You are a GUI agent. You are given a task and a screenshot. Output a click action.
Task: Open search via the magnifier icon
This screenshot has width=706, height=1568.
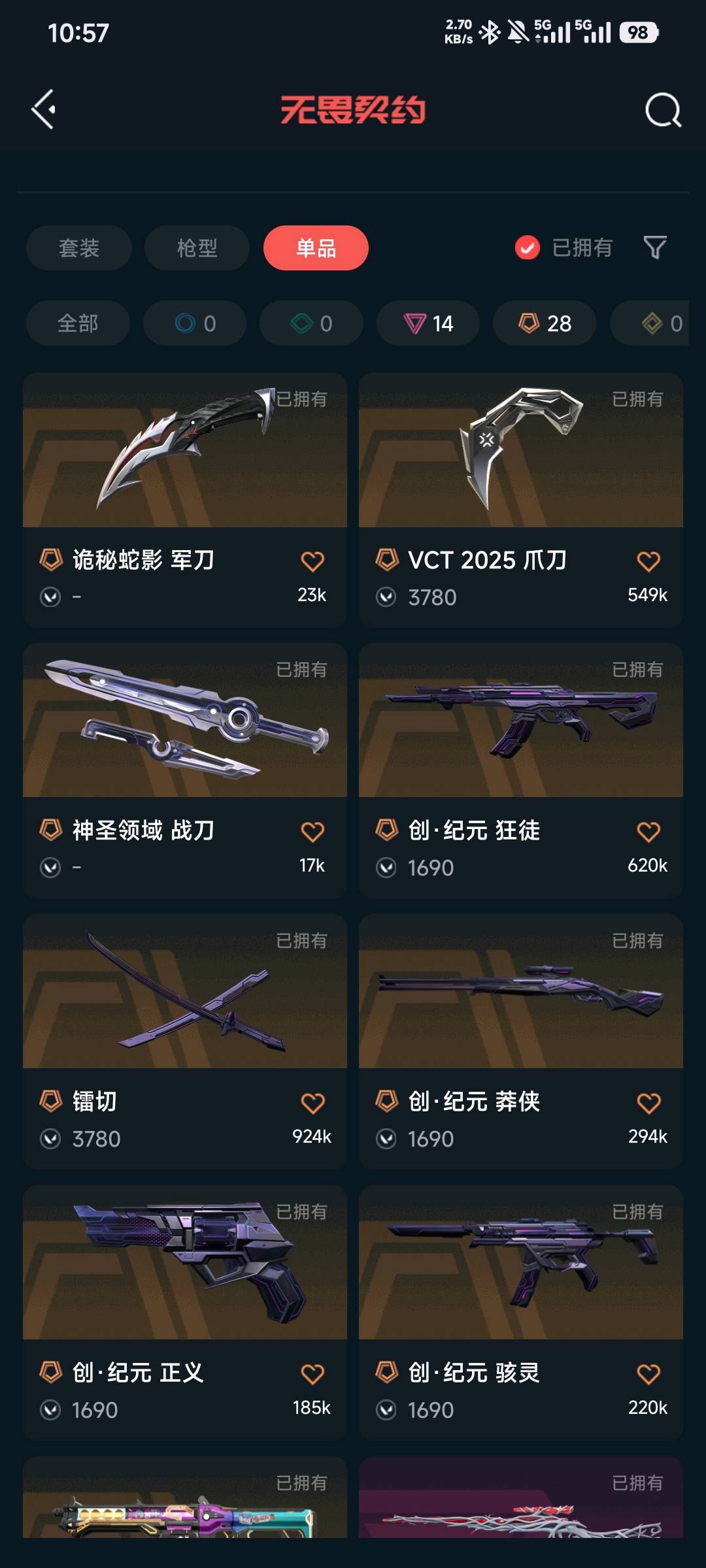(x=663, y=109)
